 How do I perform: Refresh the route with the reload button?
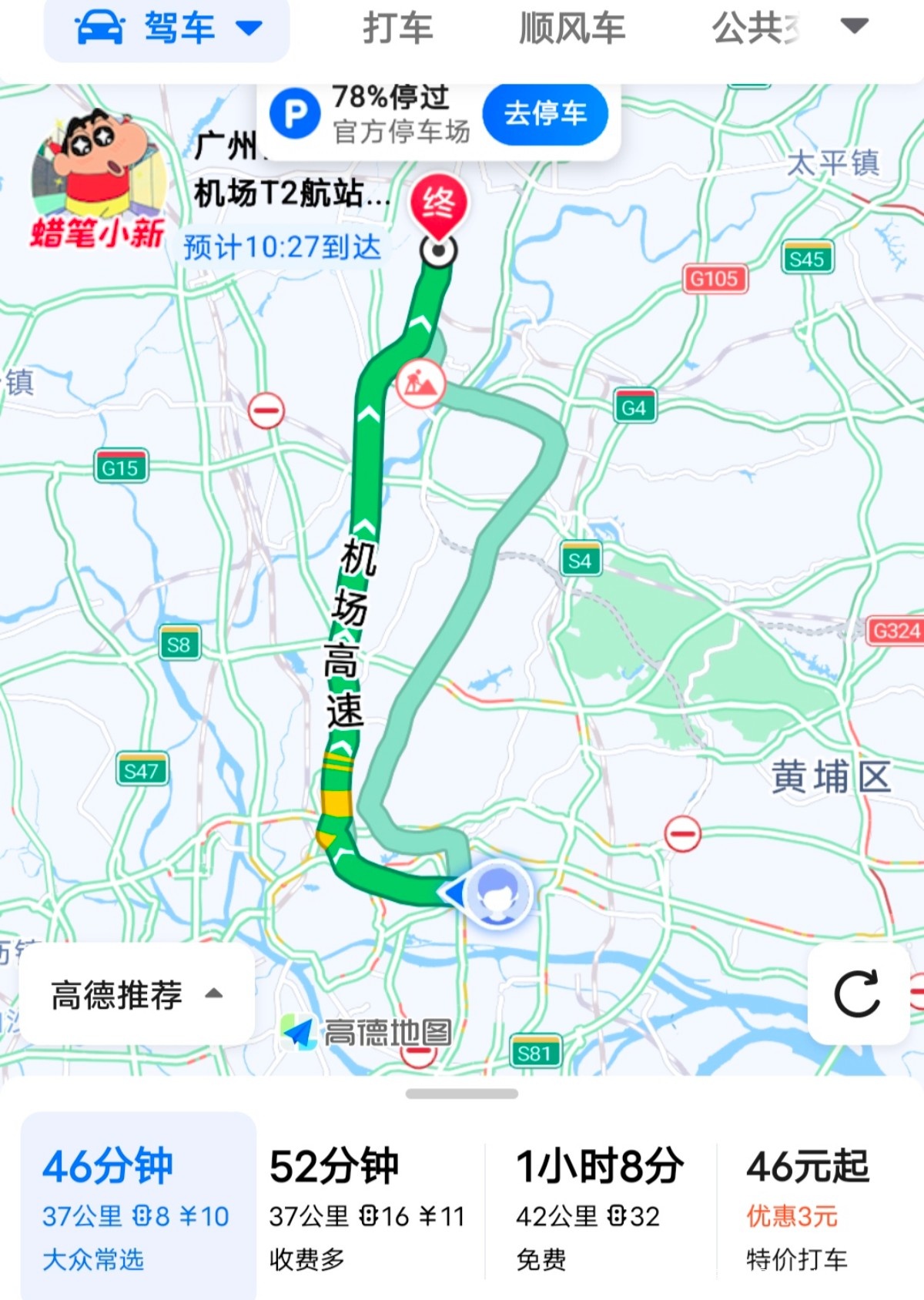857,994
